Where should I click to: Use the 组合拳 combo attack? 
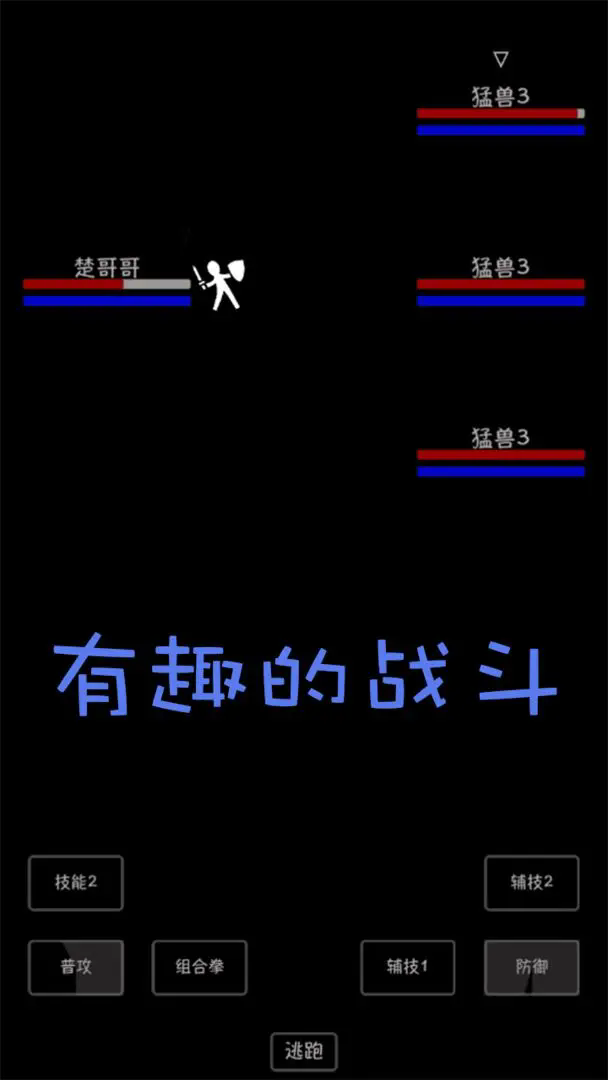pyautogui.click(x=199, y=967)
